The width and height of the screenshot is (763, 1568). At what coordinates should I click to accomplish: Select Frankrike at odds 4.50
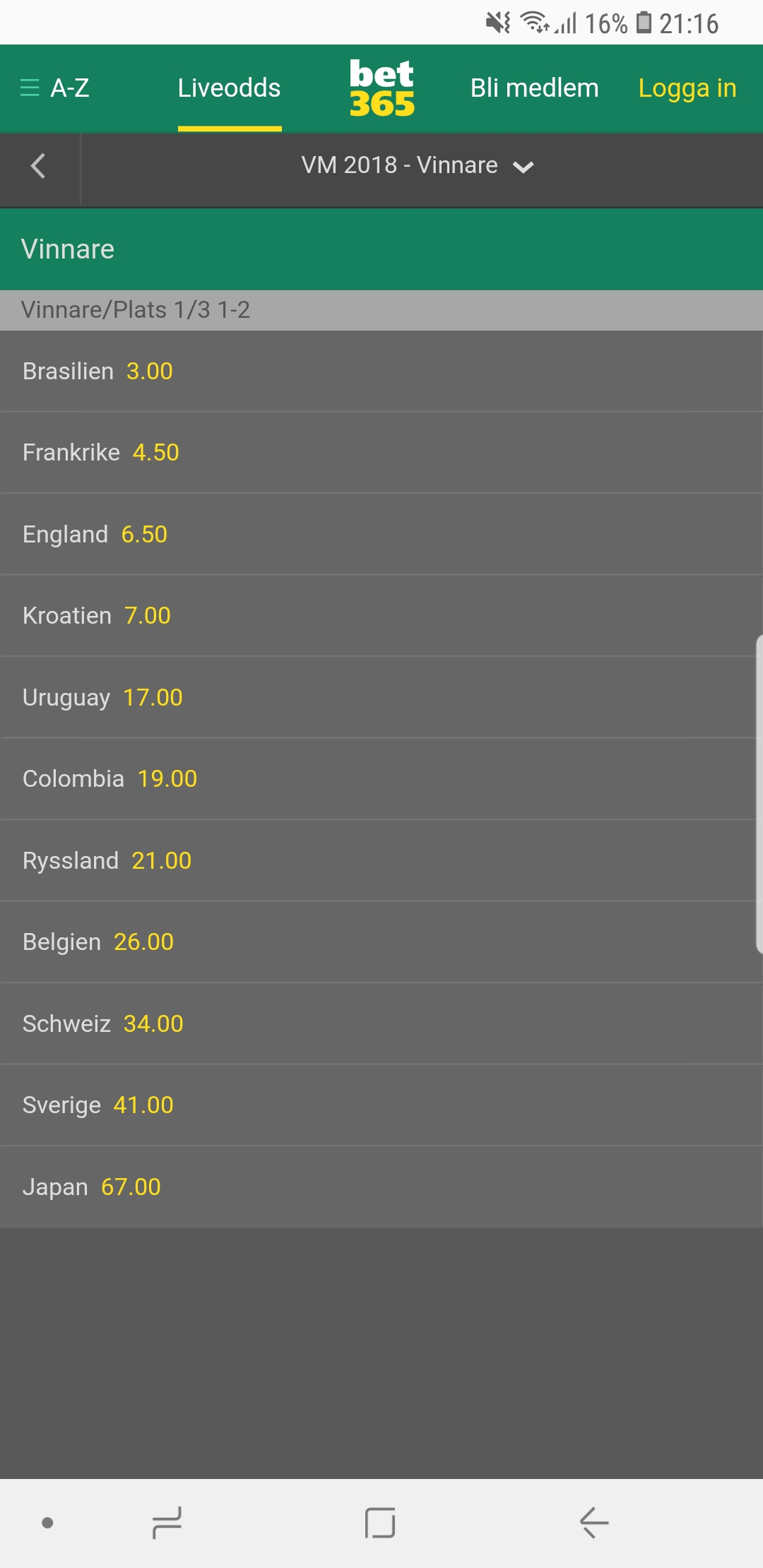[381, 453]
